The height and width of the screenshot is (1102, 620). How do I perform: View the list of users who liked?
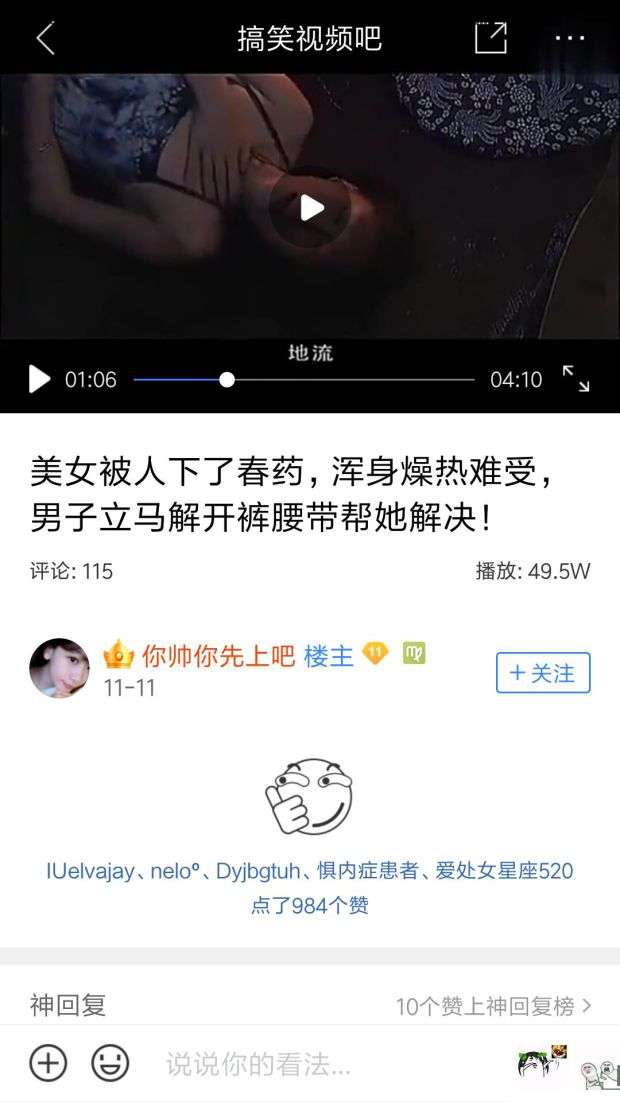[x=309, y=888]
